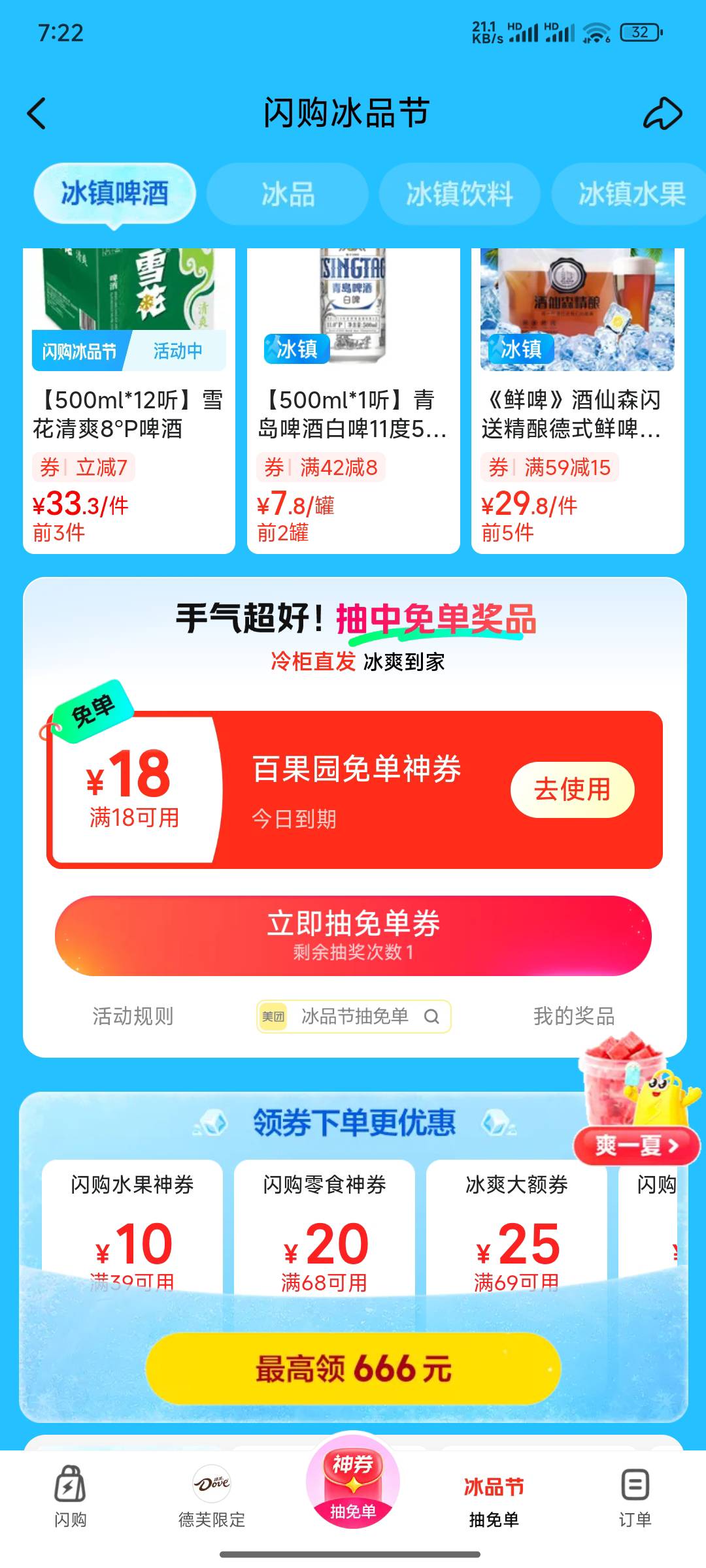Switch to the 冰品 category tab

coord(288,195)
